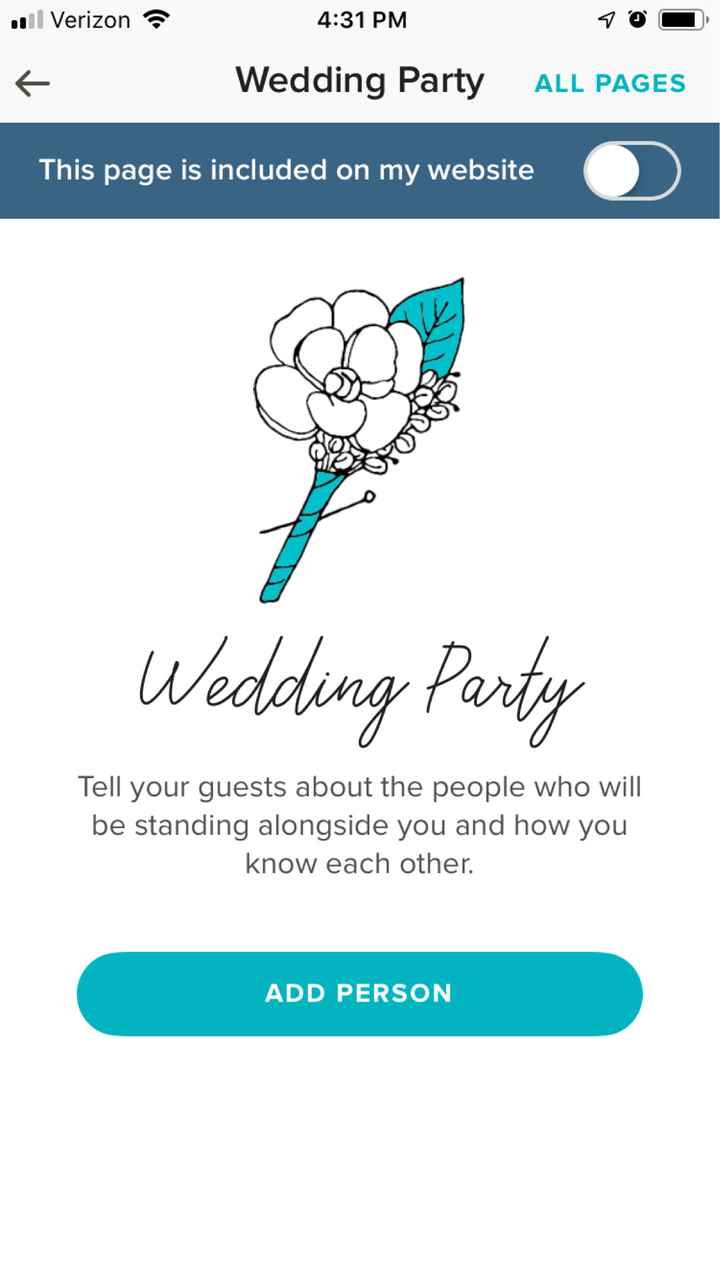
Task: Toggle the page included on website switch
Action: pyautogui.click(x=631, y=171)
